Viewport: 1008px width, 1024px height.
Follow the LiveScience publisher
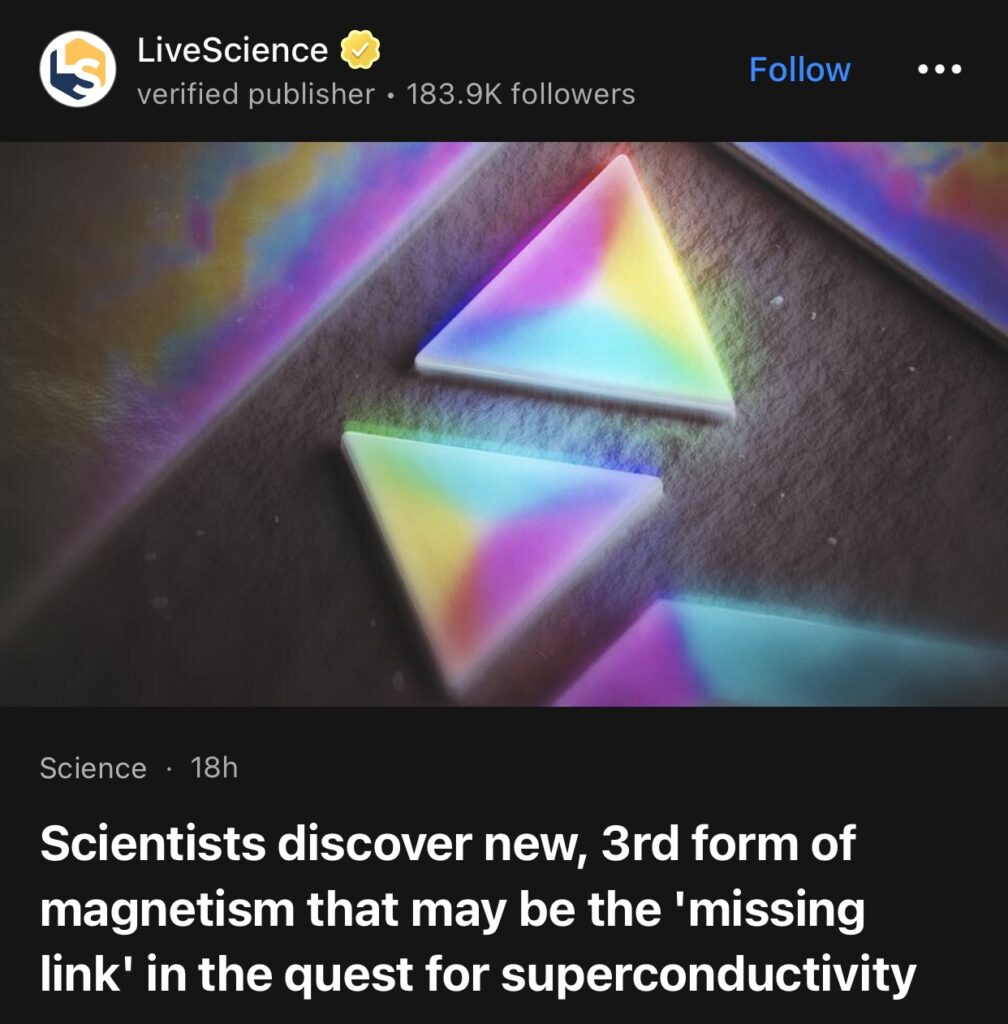point(799,69)
